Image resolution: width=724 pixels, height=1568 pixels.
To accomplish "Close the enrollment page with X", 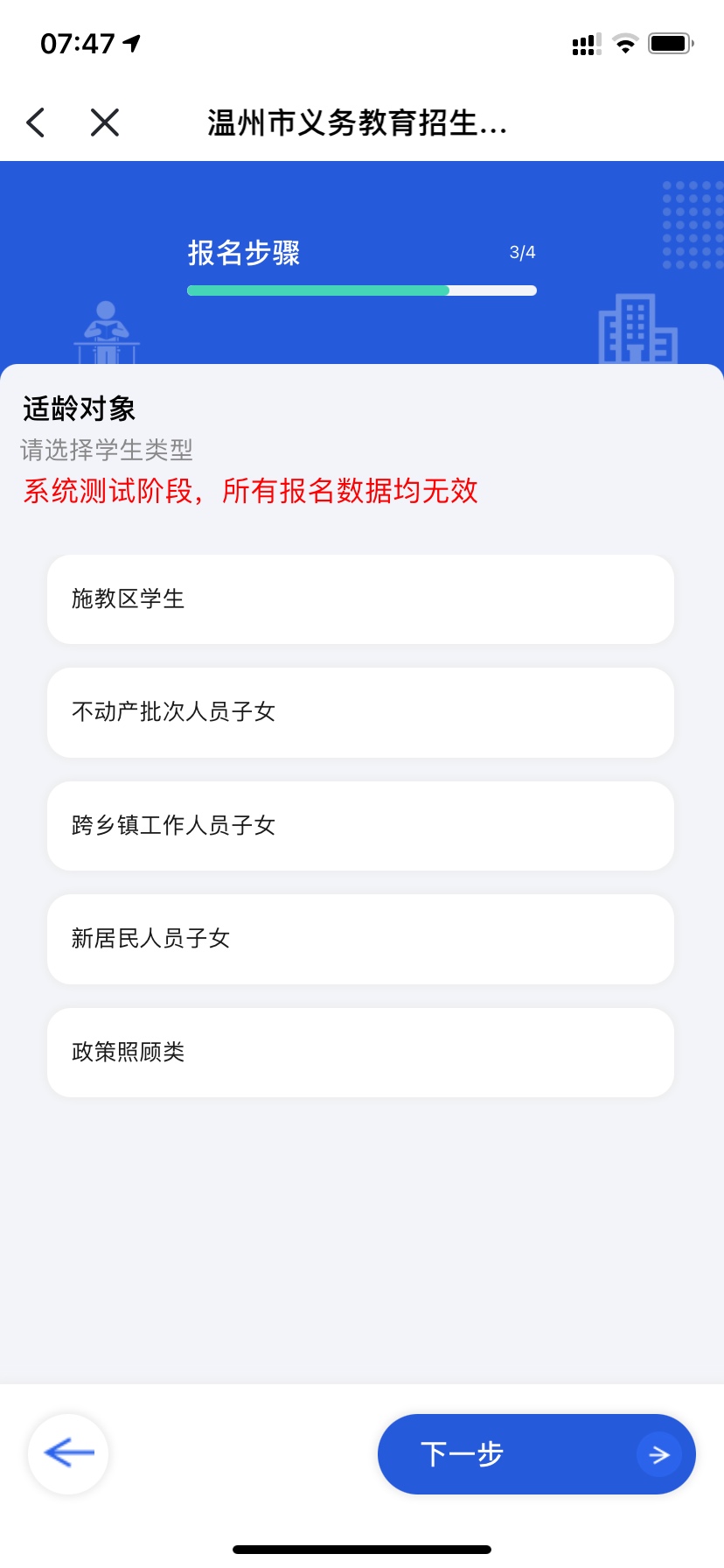I will click(105, 122).
